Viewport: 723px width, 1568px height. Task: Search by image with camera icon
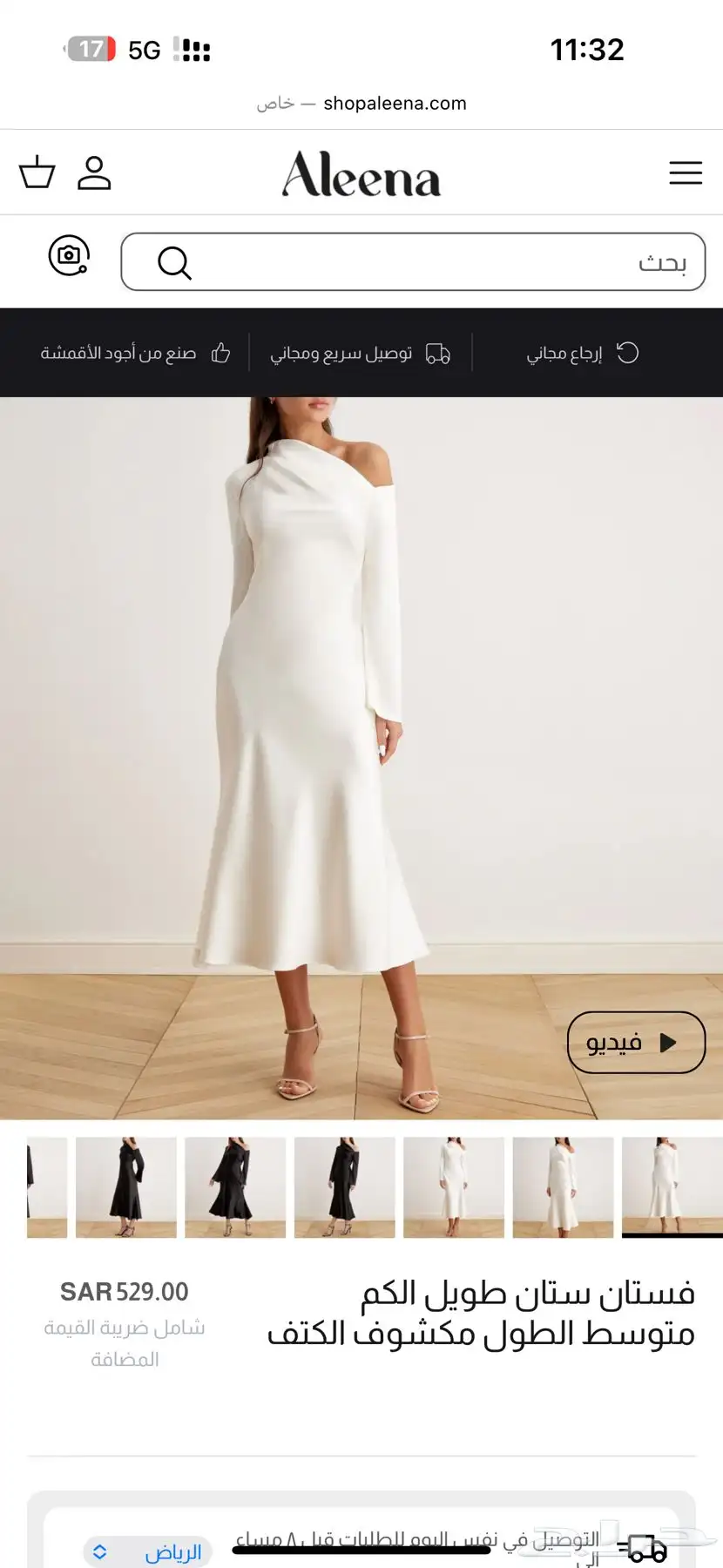[x=69, y=256]
